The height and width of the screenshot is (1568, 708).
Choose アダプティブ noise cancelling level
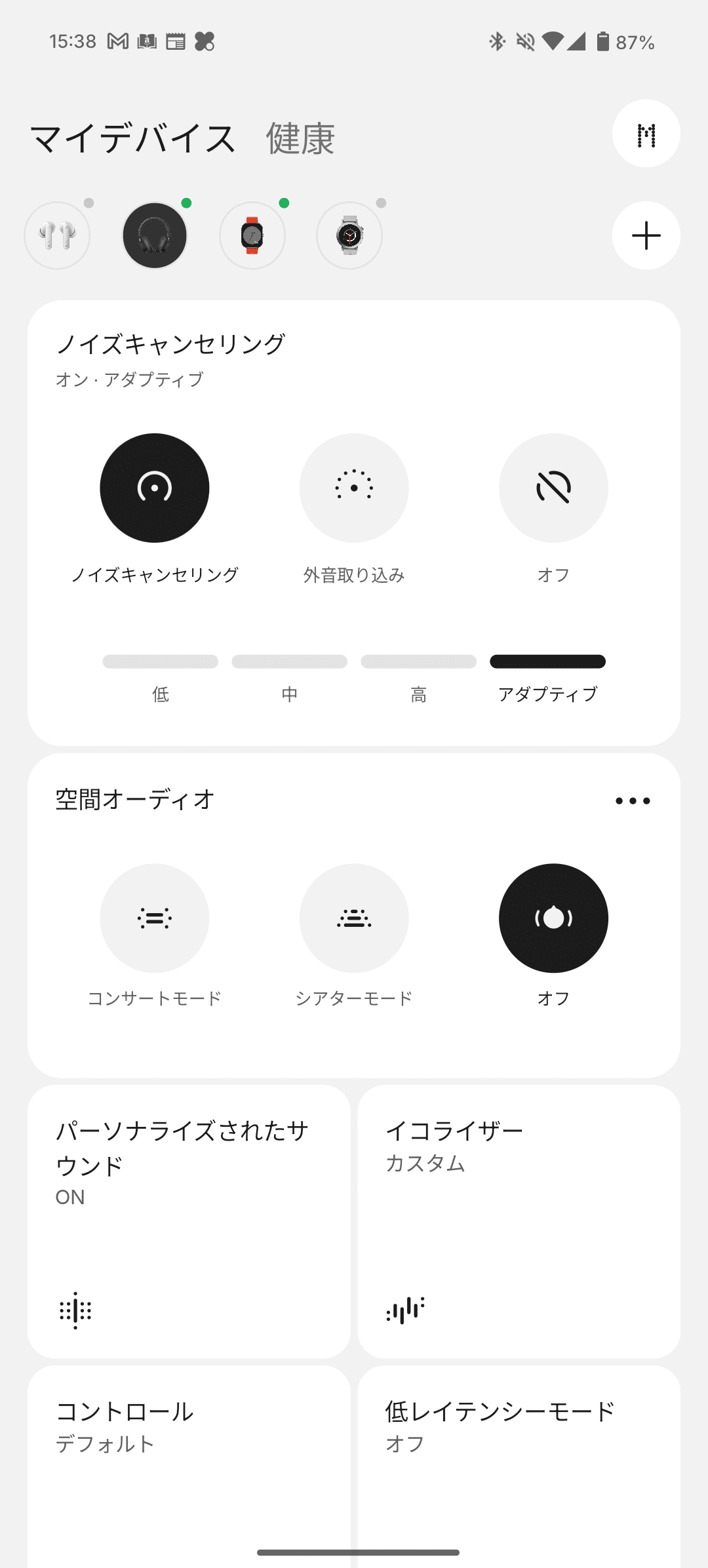tap(547, 662)
